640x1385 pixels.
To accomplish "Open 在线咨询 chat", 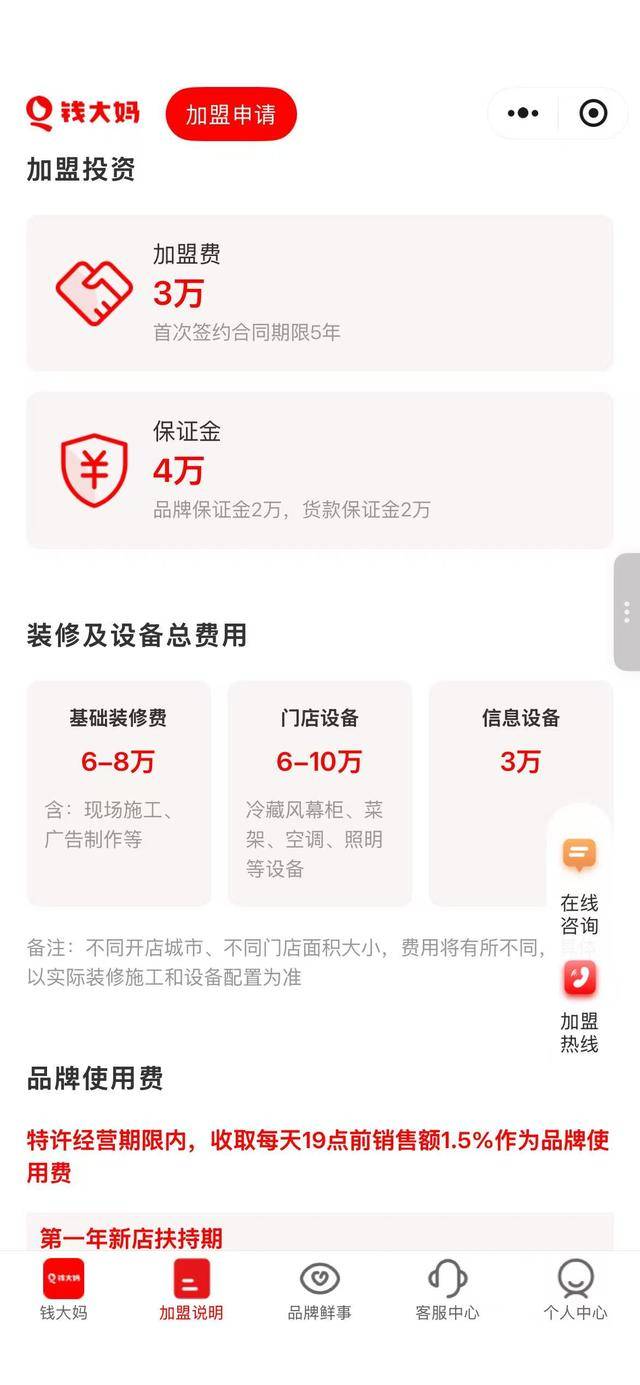I will click(579, 886).
